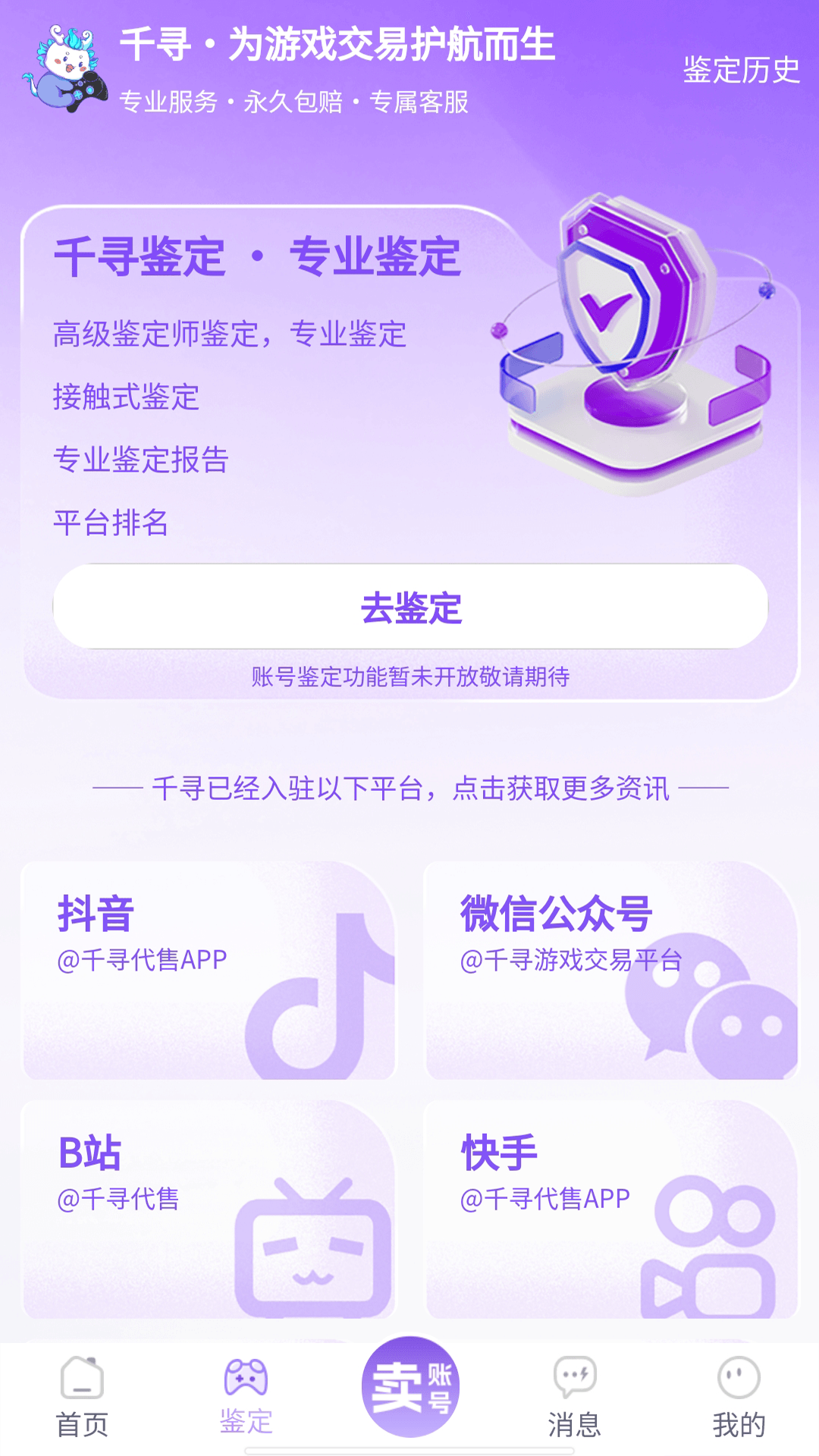Image resolution: width=819 pixels, height=1456 pixels.
Task: Open 鉴定历史 at top right
Action: [x=741, y=72]
